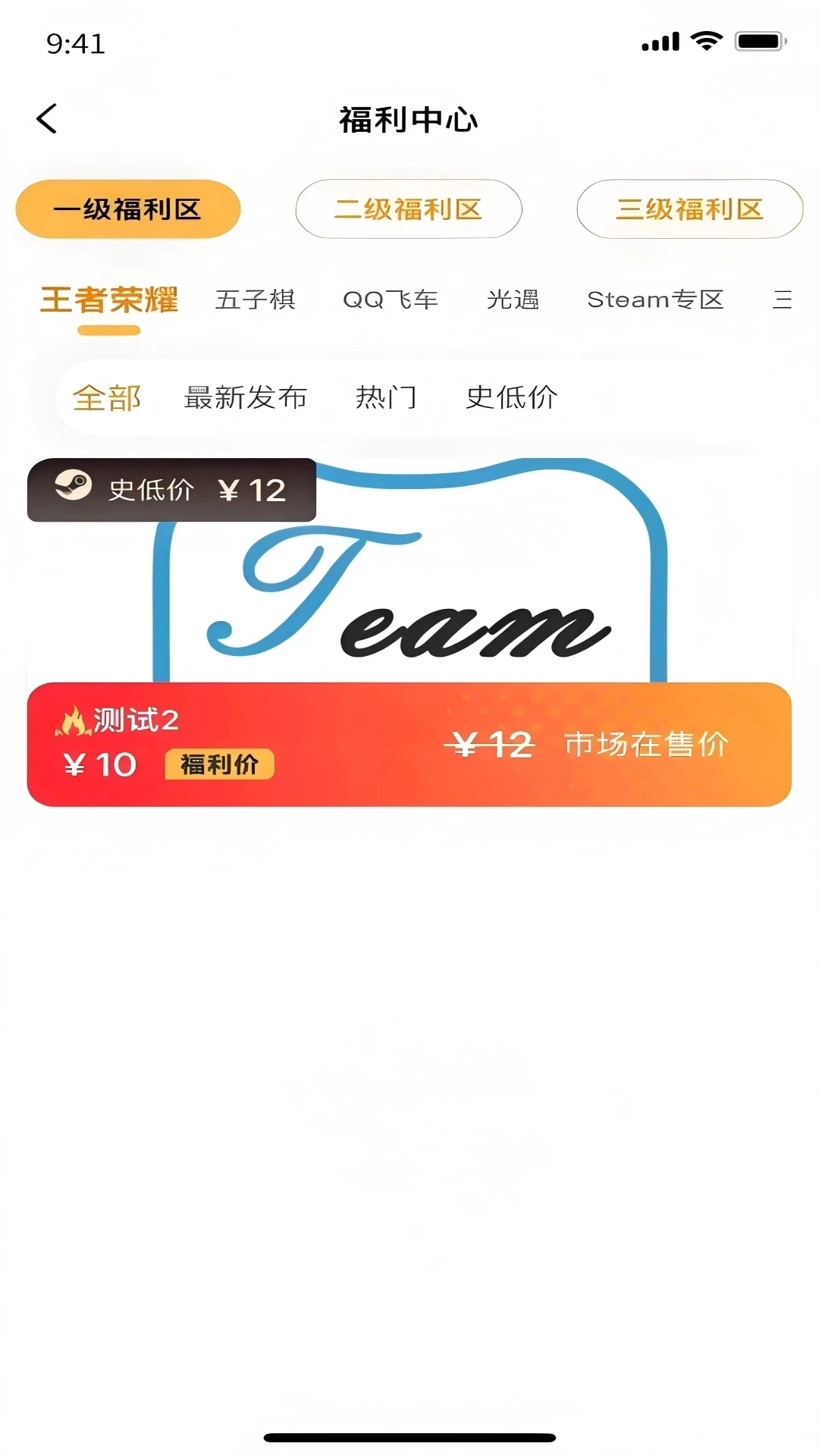The width and height of the screenshot is (819, 1456).
Task: Tap the back arrow to leave 福利中心
Action: click(x=47, y=119)
